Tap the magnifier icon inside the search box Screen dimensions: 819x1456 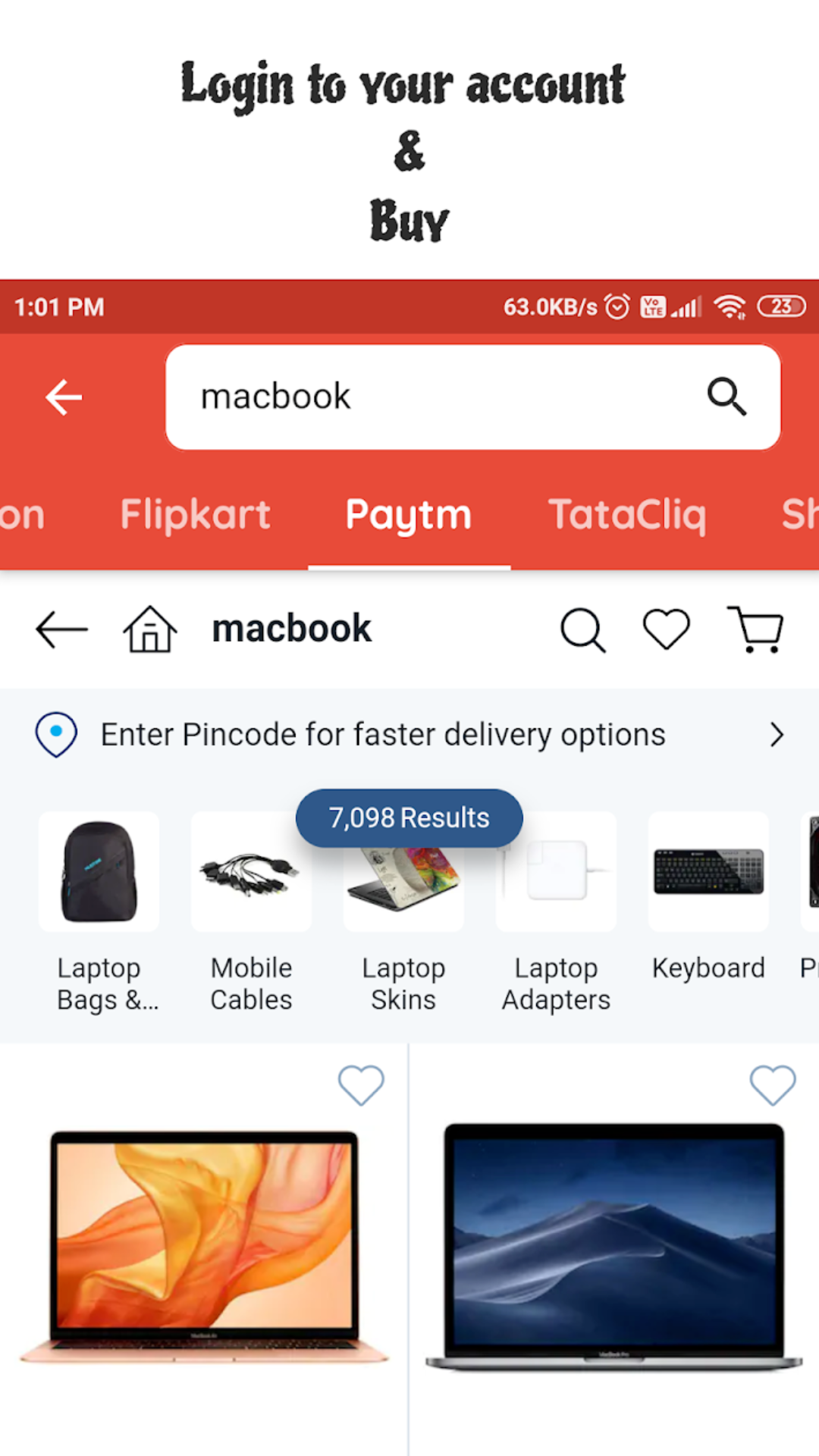(726, 397)
